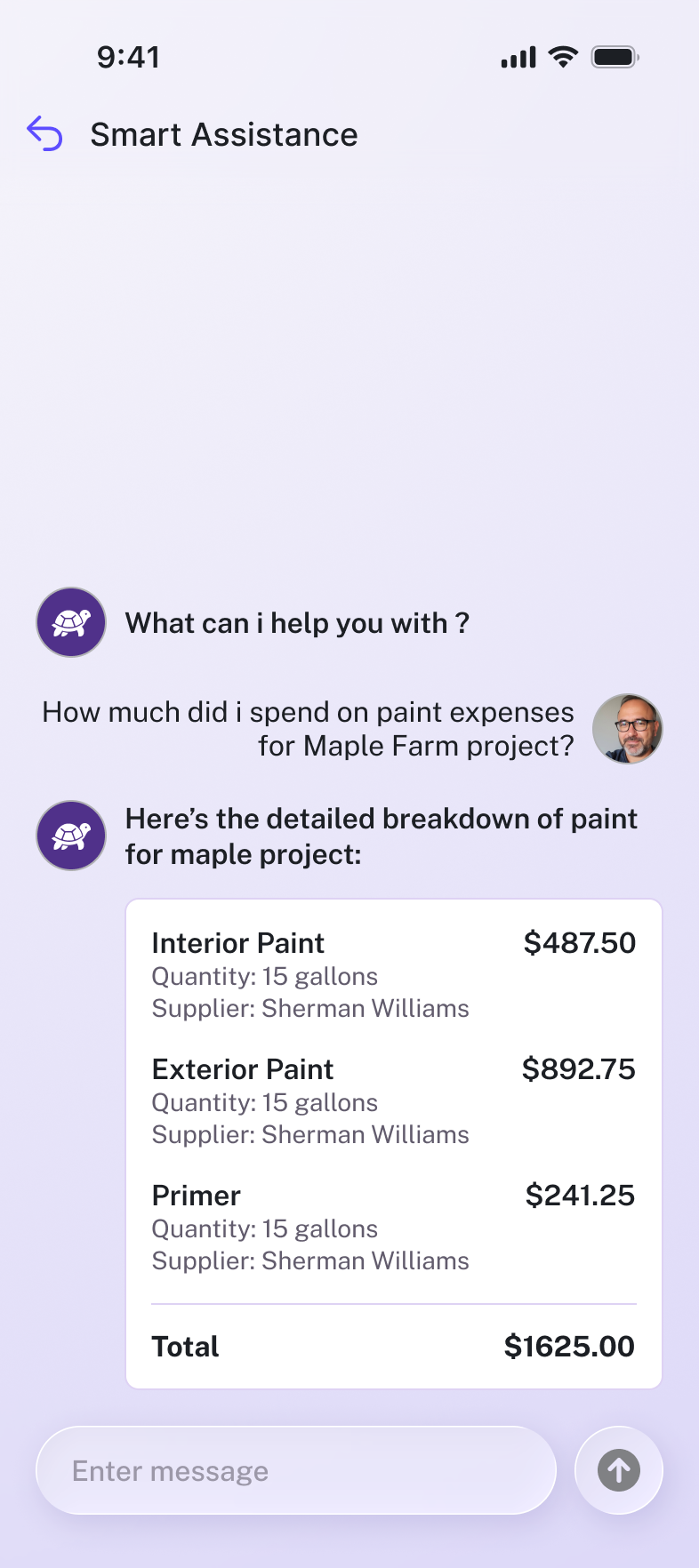Tap the Exterior Paint line item
The image size is (699, 1568).
243,1068
